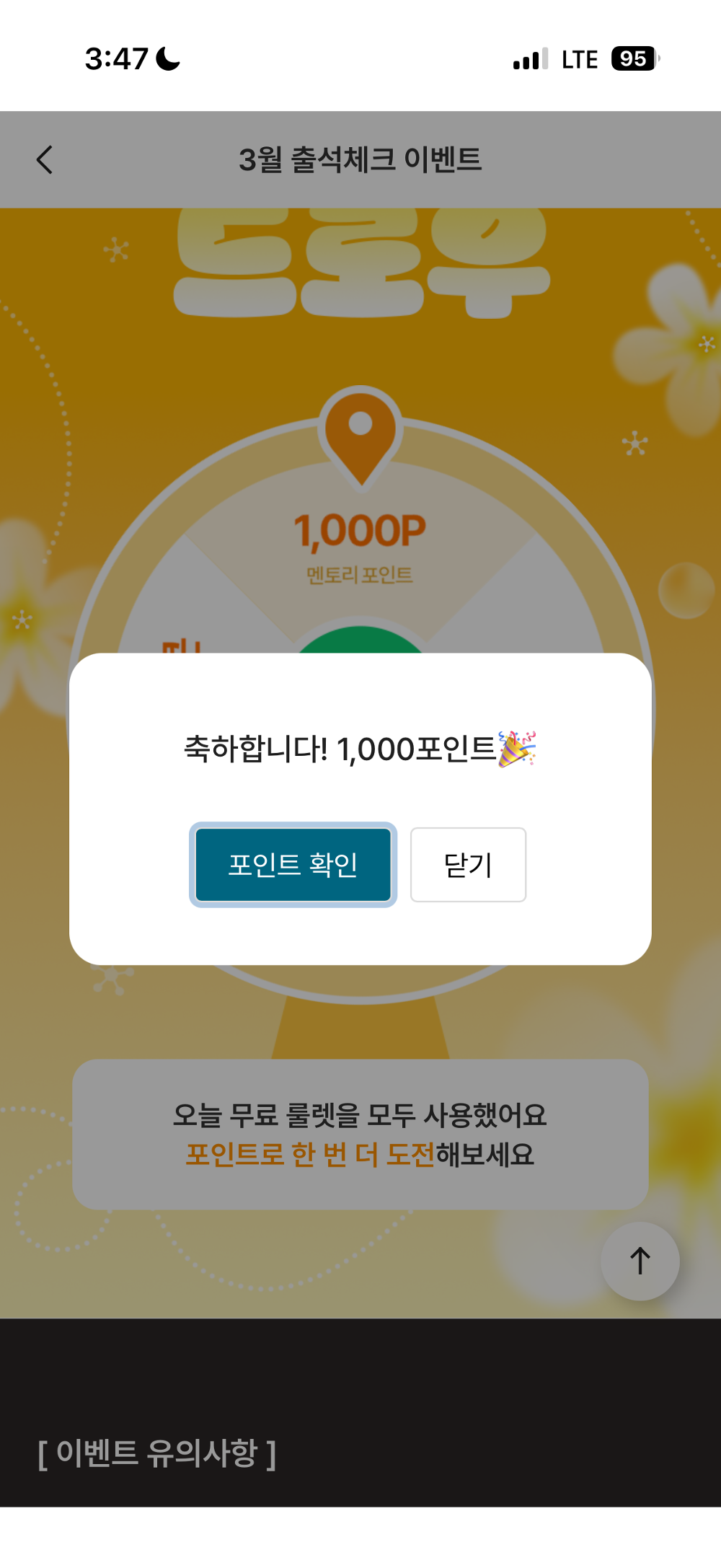Tap the free roulette usage notice box

(x=360, y=1140)
